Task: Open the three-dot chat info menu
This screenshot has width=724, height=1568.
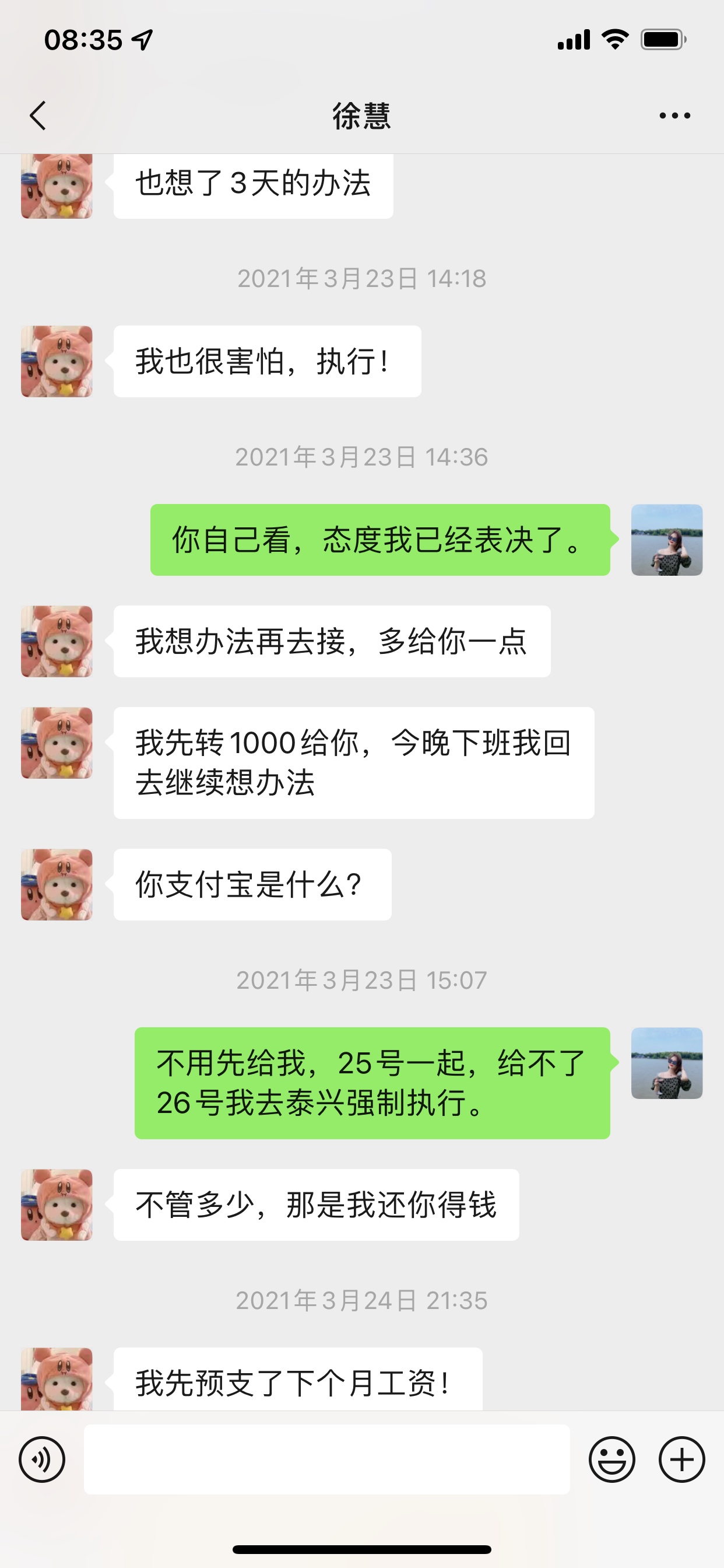Action: [674, 116]
